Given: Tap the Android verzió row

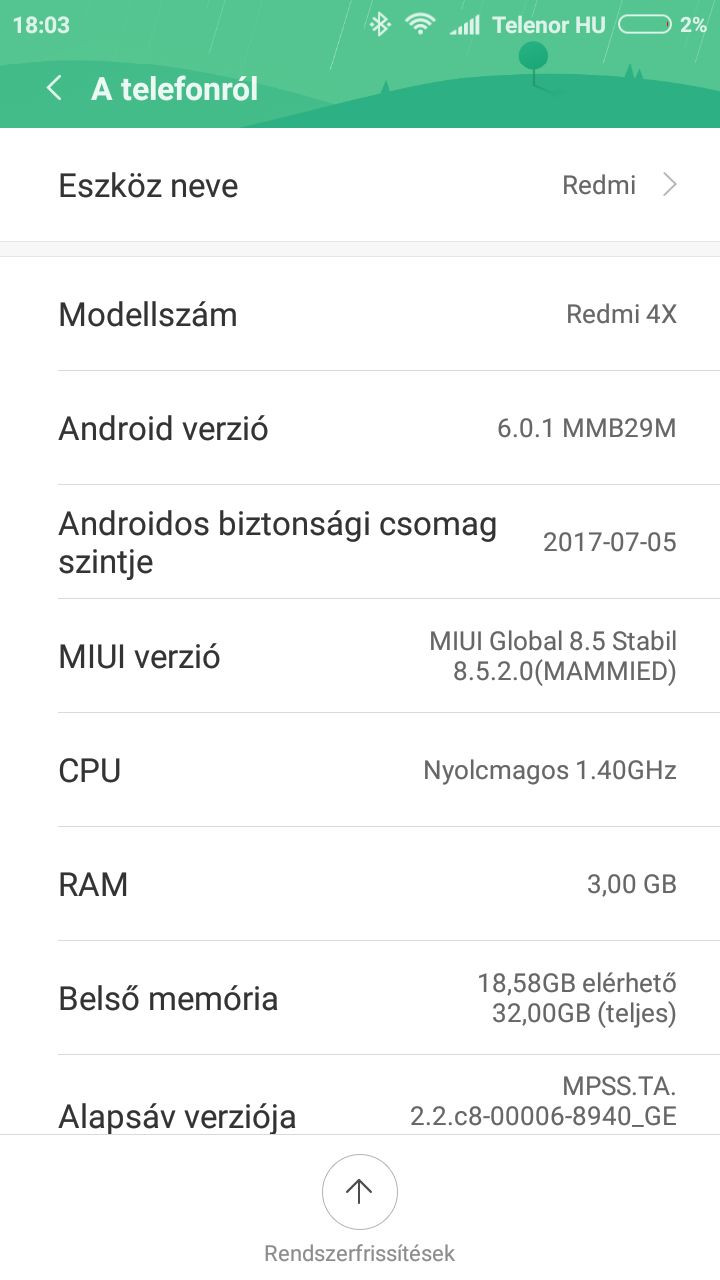Looking at the screenshot, I should 360,428.
